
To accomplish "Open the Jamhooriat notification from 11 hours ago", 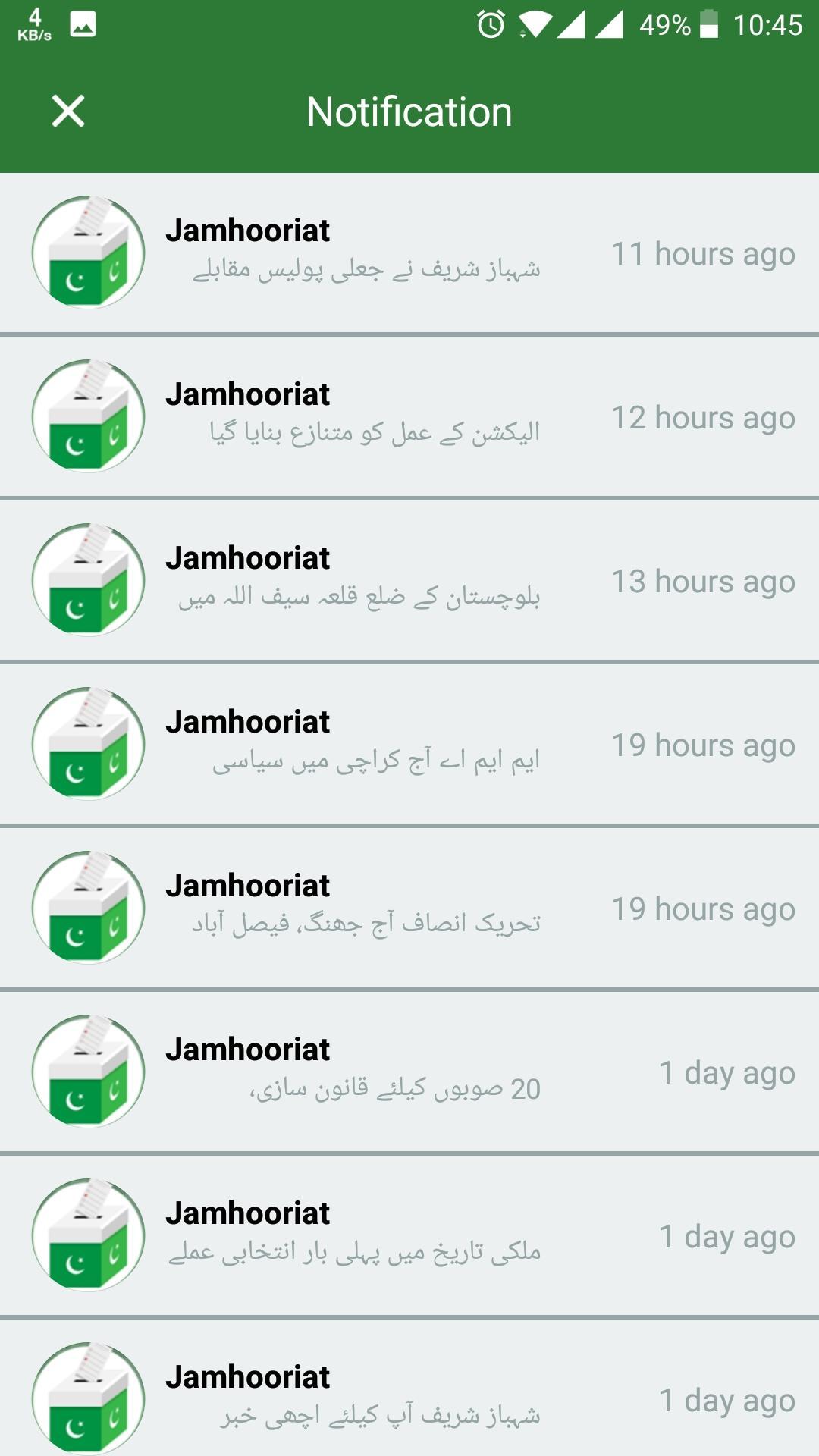I will pos(409,253).
